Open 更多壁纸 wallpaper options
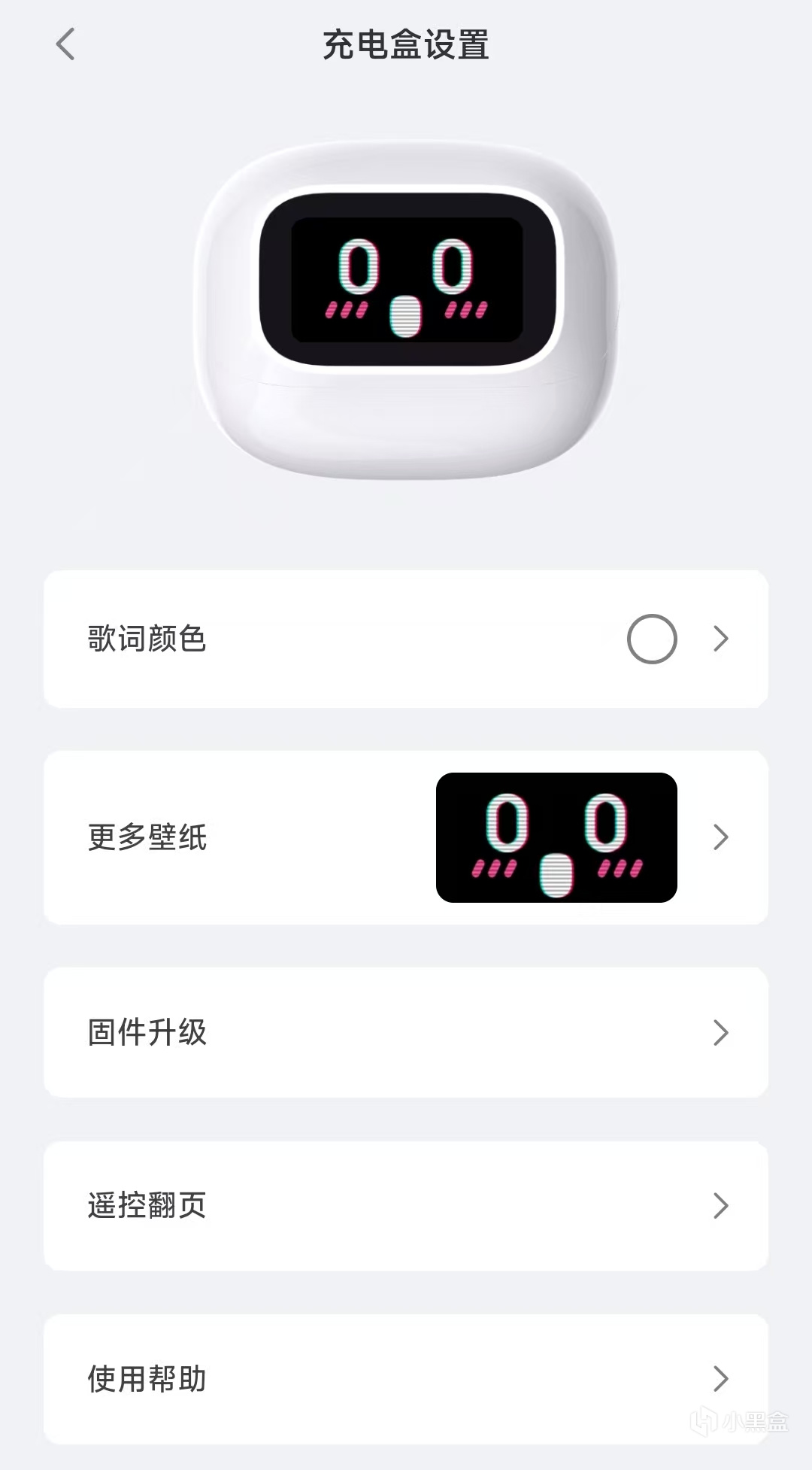Image resolution: width=812 pixels, height=1470 pixels. click(406, 837)
